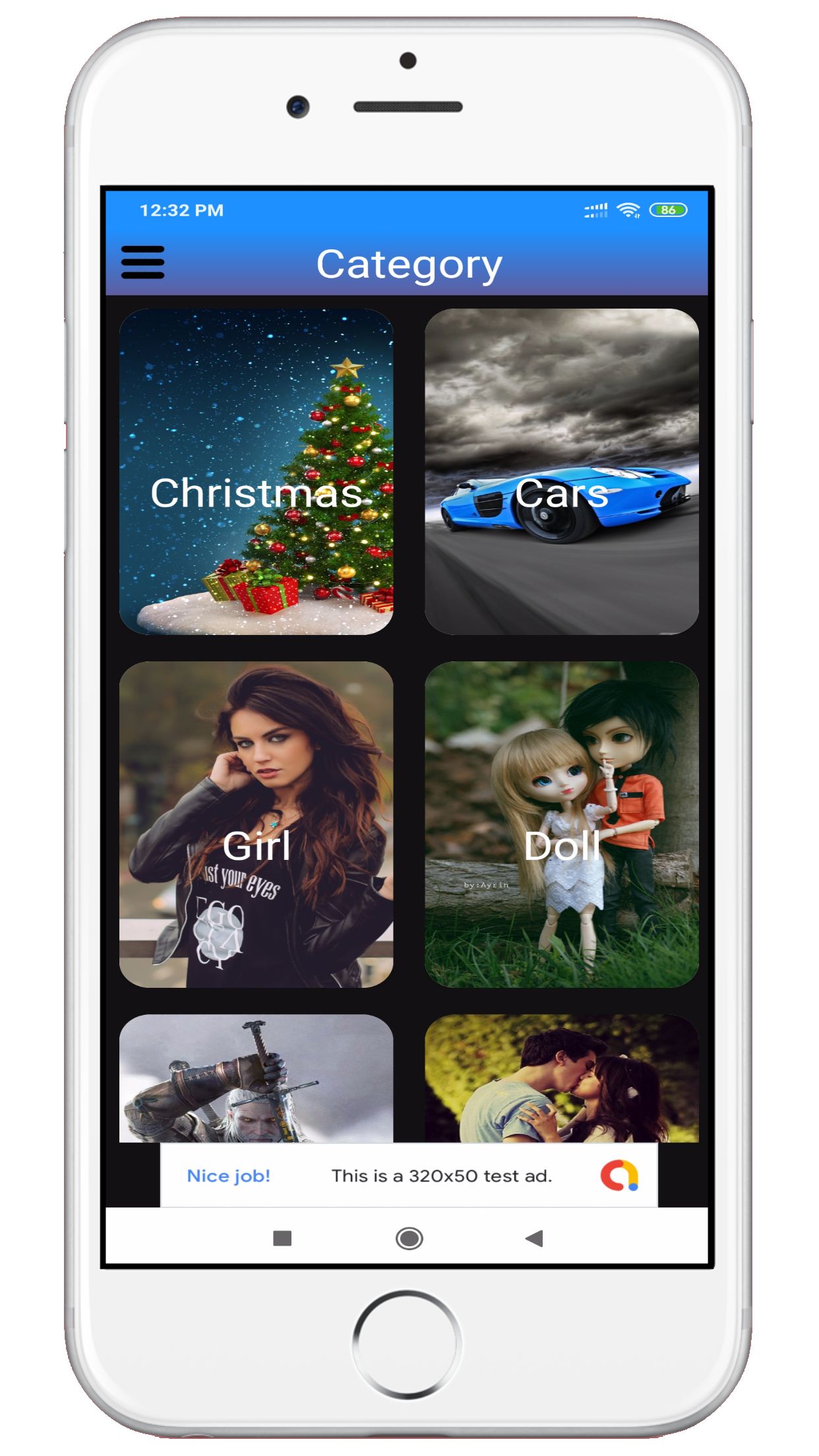Viewport: 819px width, 1456px height.
Task: Open the kissing couple category tile
Action: tap(562, 1078)
